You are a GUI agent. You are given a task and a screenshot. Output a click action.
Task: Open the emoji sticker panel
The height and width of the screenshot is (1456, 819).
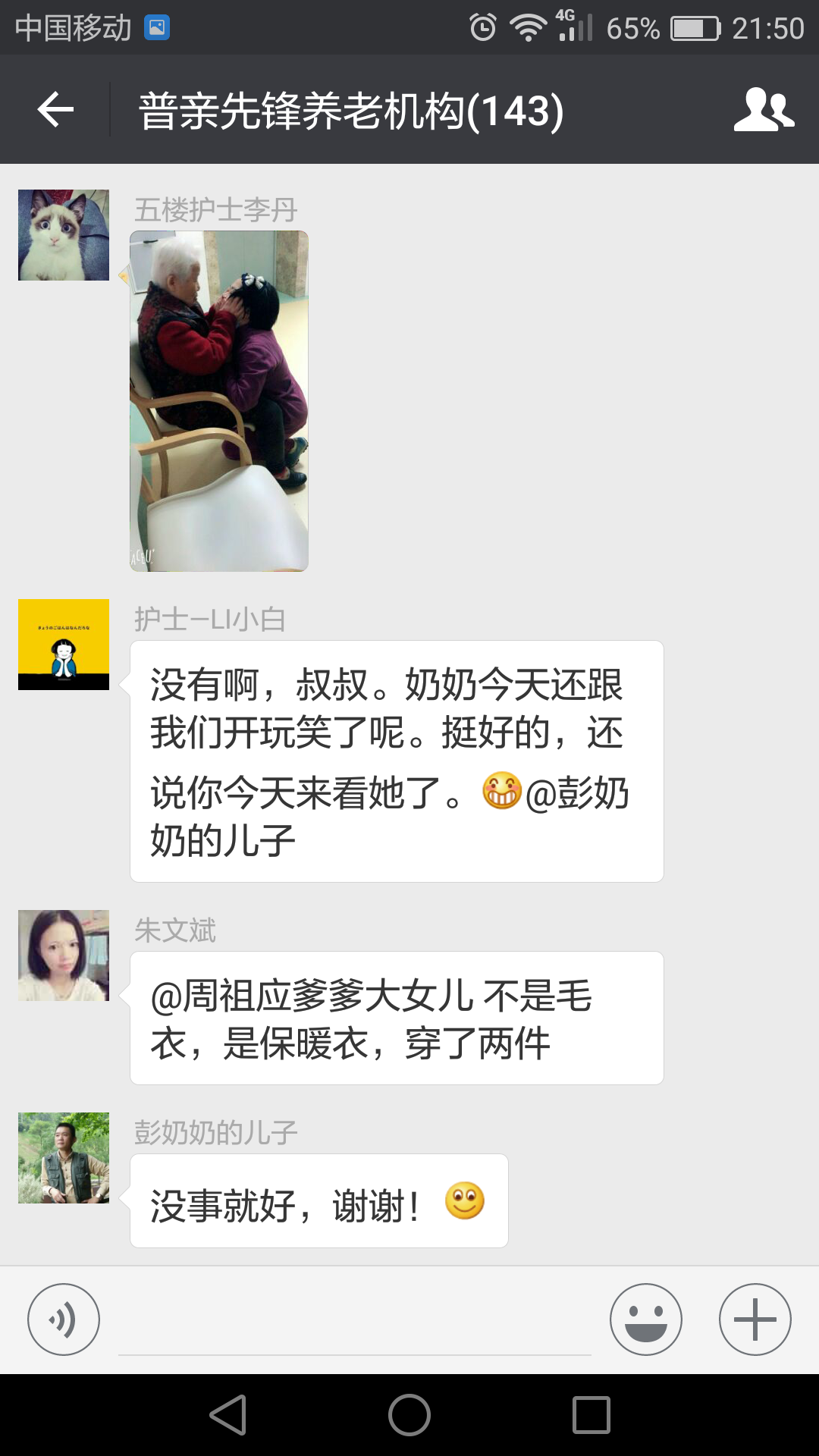pyautogui.click(x=646, y=1319)
